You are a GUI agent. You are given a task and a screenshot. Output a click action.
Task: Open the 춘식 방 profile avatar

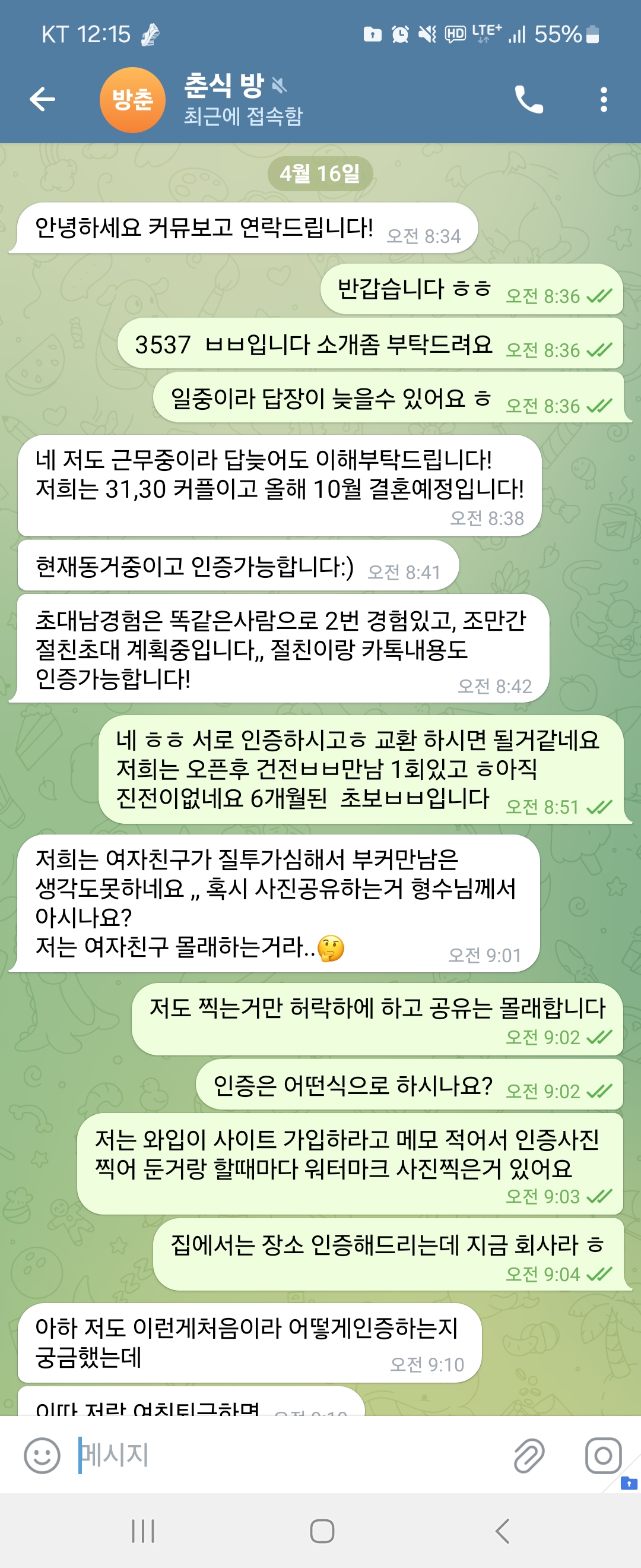tap(132, 100)
